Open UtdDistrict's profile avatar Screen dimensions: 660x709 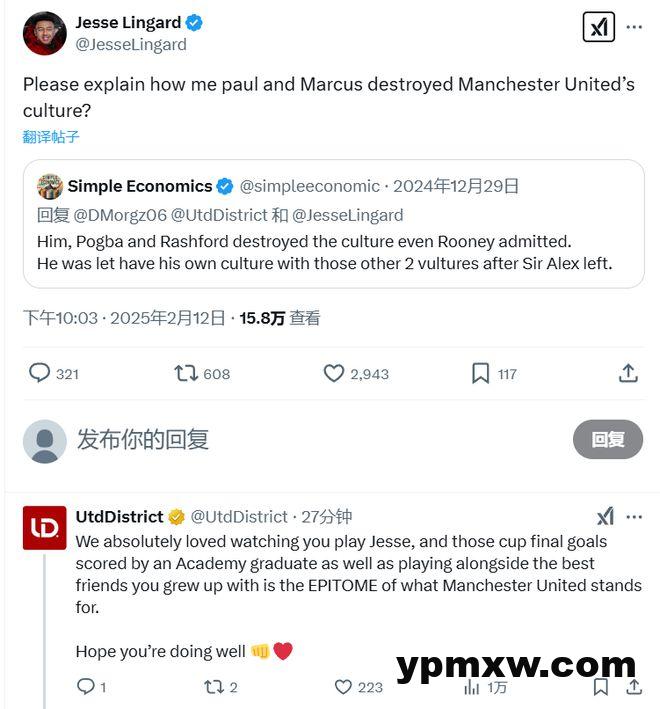[44, 527]
